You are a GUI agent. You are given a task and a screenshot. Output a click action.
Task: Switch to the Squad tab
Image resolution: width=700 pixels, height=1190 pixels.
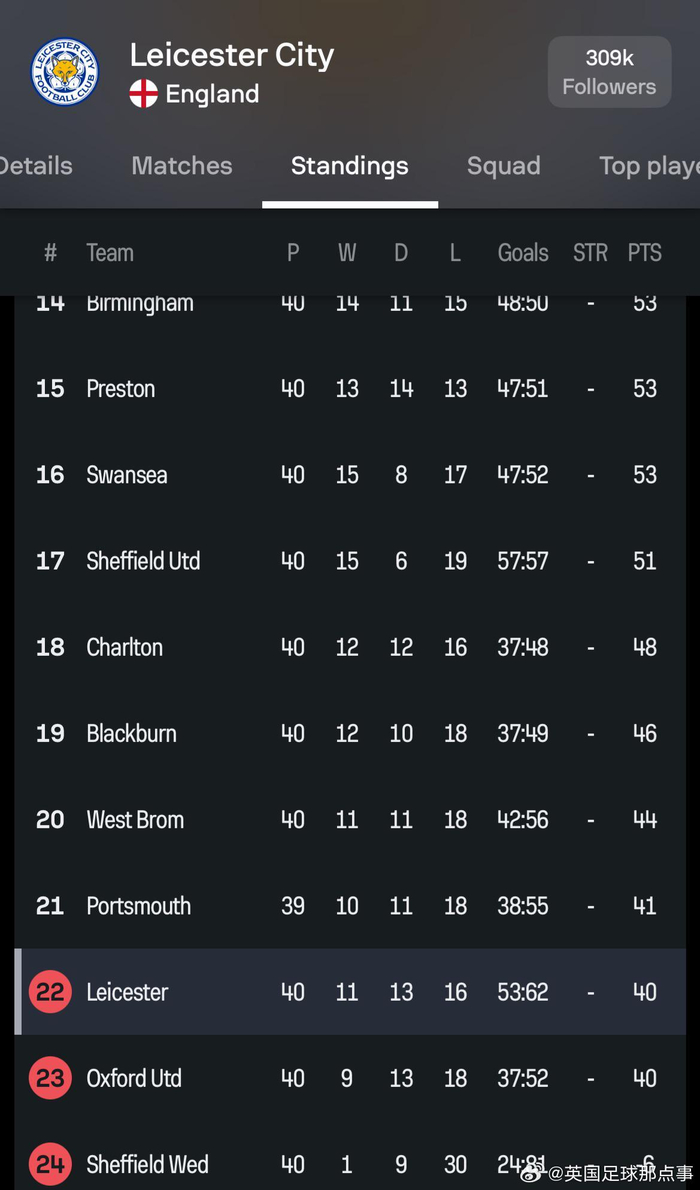tap(503, 166)
